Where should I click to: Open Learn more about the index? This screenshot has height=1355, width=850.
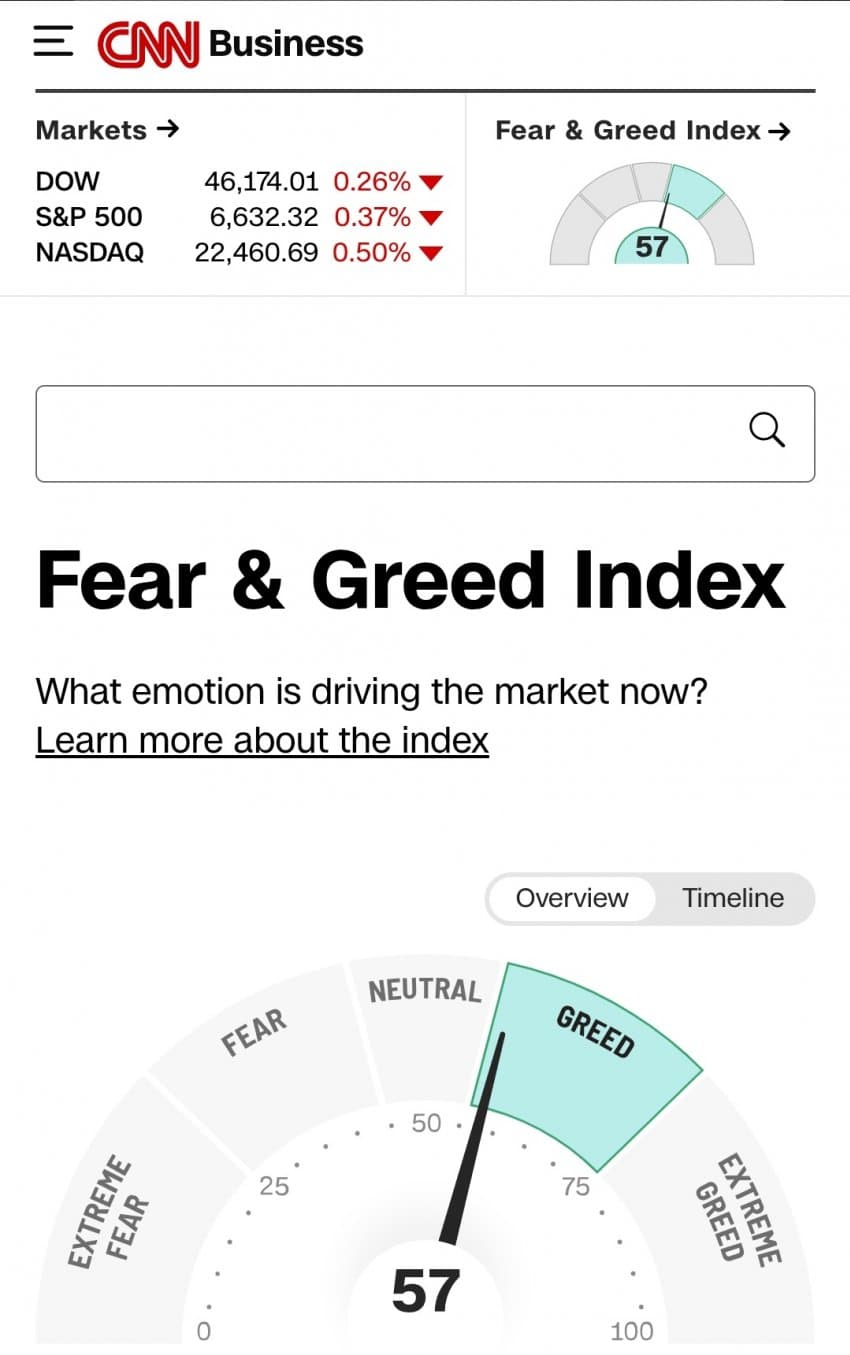pyautogui.click(x=262, y=741)
